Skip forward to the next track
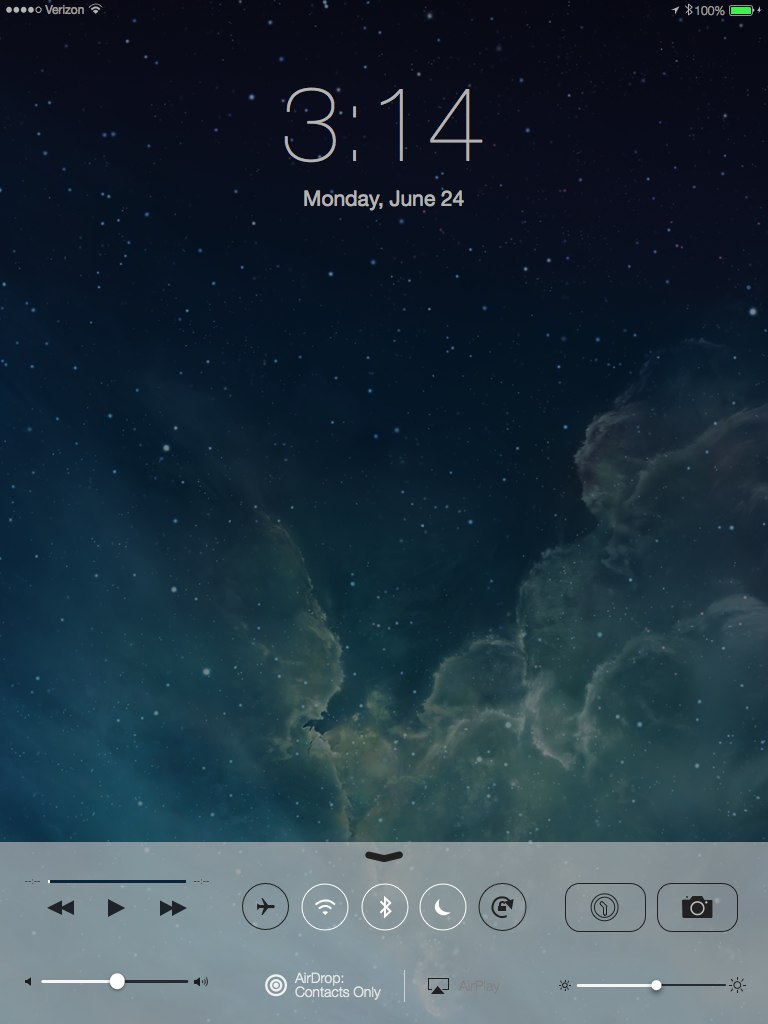This screenshot has height=1024, width=768. click(x=173, y=908)
